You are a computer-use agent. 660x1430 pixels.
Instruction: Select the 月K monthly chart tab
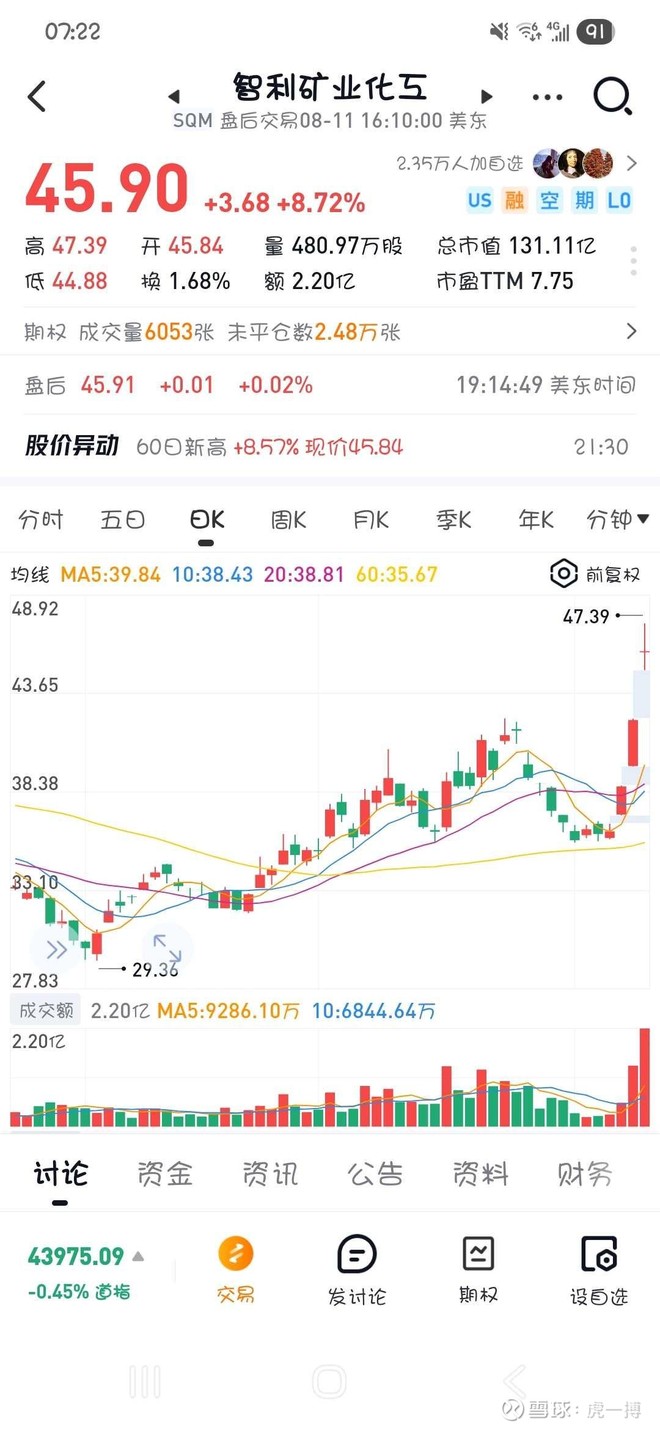(370, 520)
